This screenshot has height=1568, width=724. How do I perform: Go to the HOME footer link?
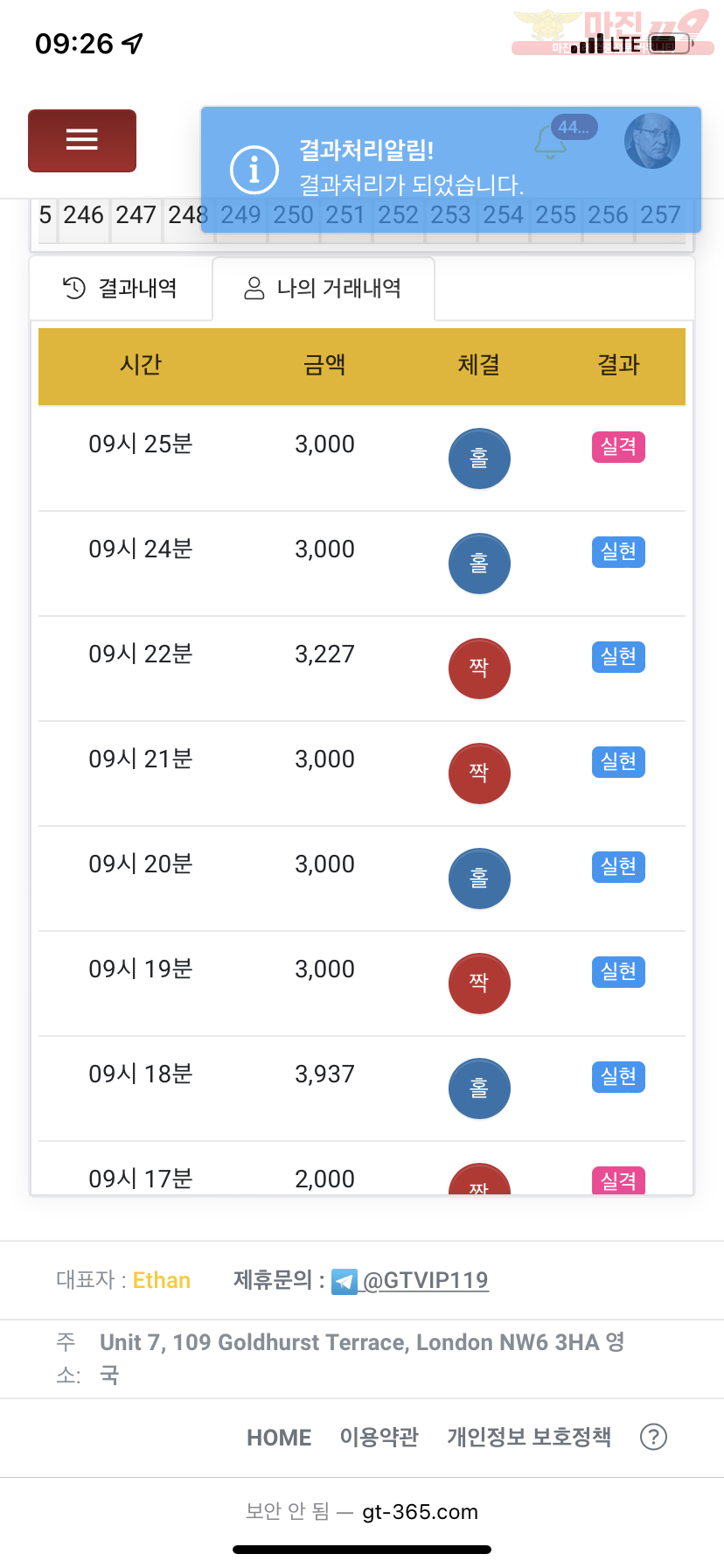(279, 1438)
